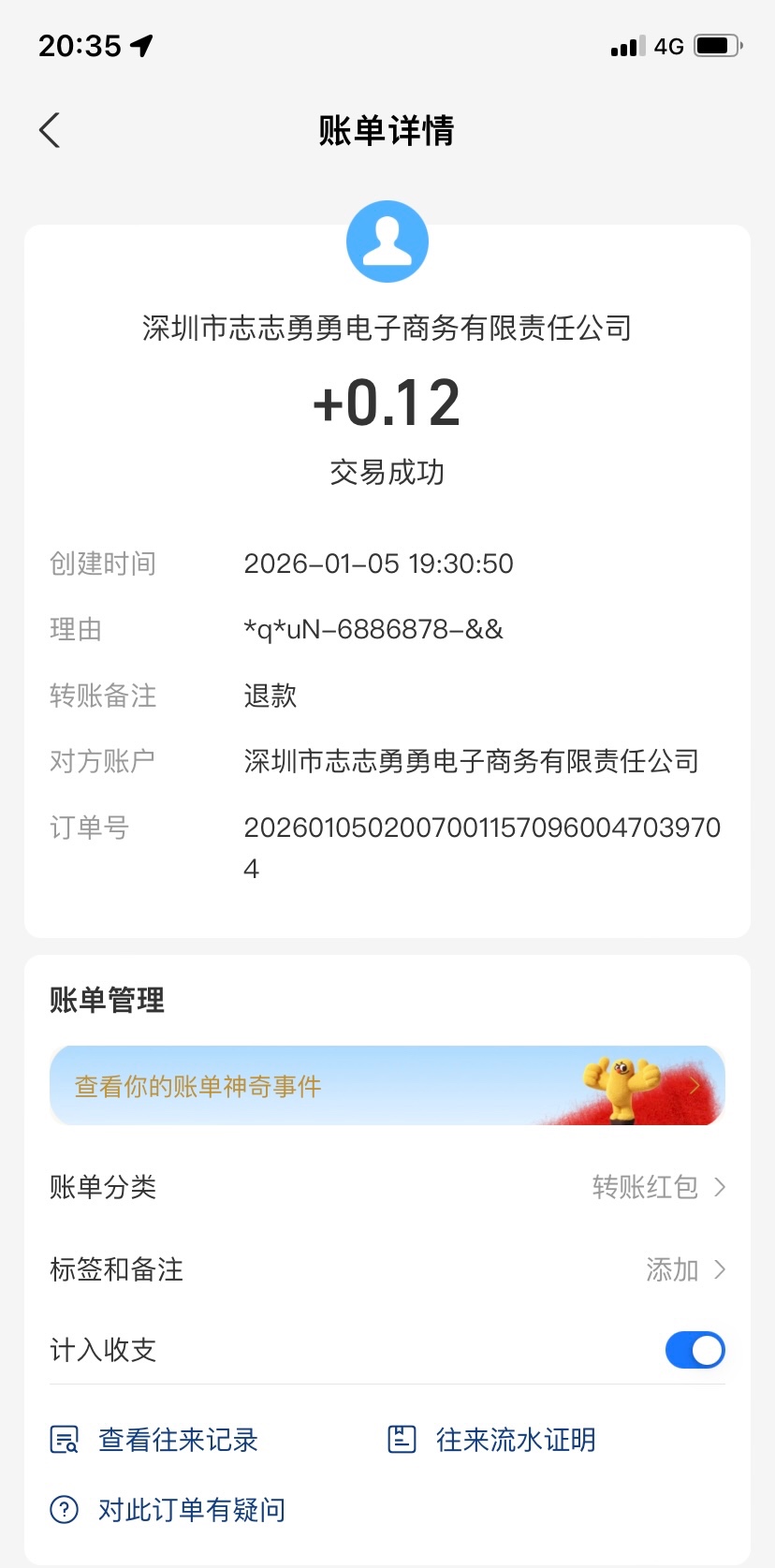
Task: Open the merchant profile avatar
Action: point(387,242)
